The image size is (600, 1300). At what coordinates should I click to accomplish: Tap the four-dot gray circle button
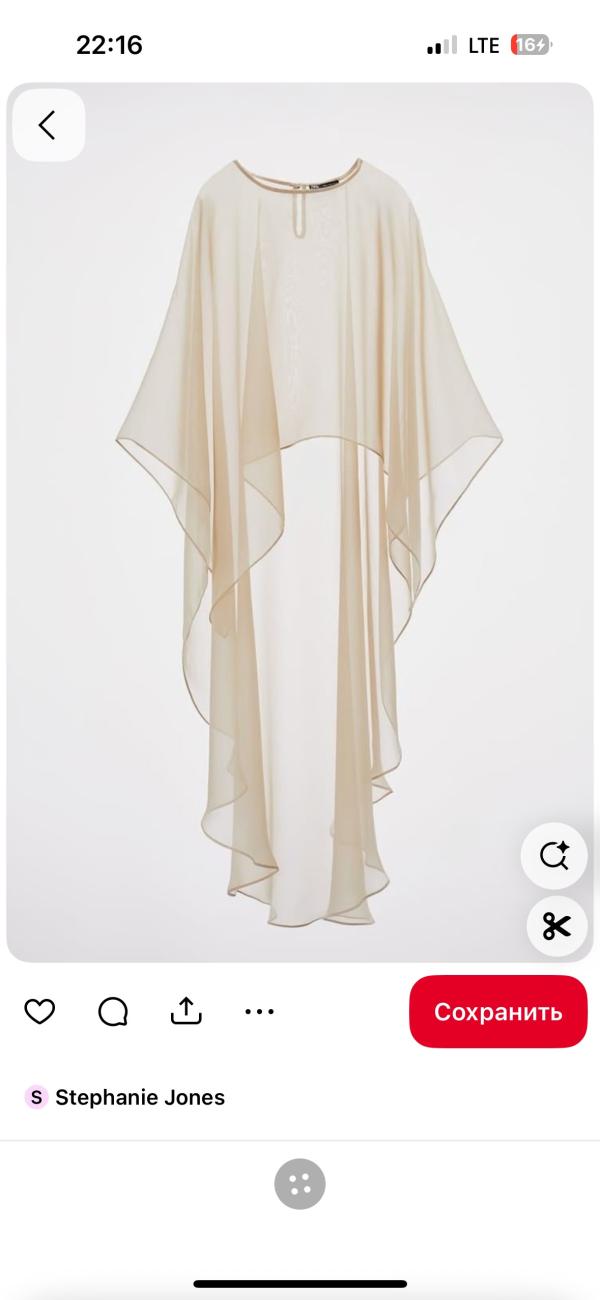300,1185
